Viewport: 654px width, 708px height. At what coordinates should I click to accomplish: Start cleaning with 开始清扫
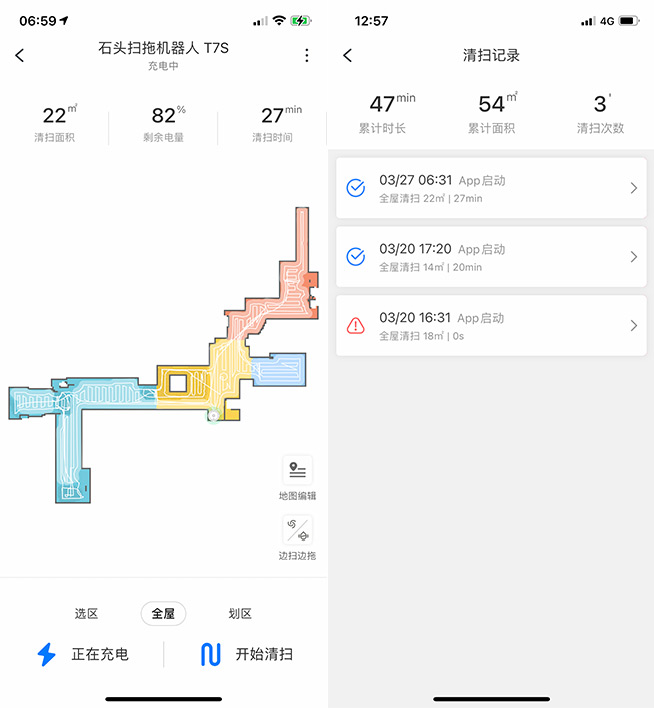pos(246,654)
